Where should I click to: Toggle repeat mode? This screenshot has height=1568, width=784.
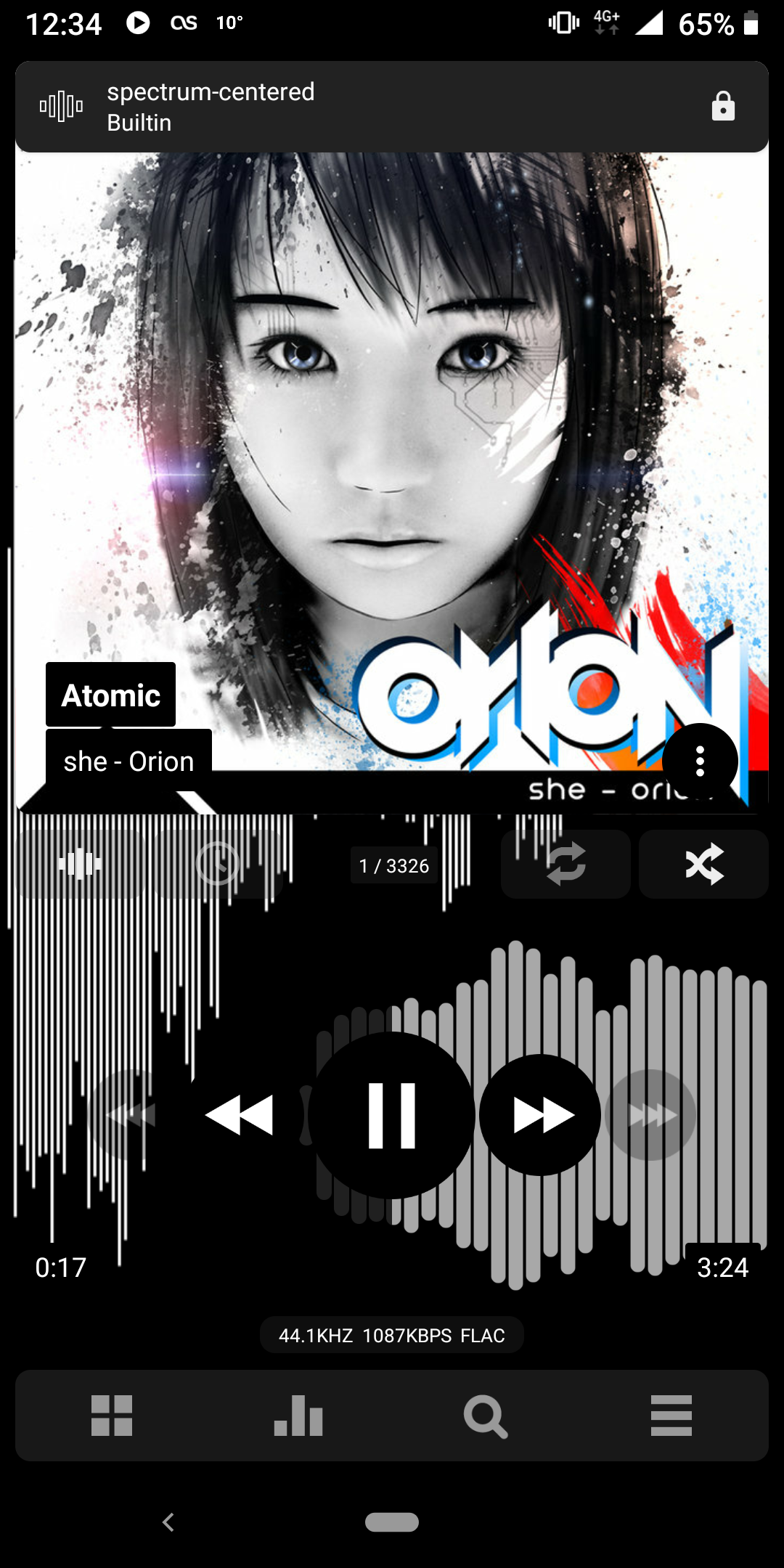pos(565,864)
